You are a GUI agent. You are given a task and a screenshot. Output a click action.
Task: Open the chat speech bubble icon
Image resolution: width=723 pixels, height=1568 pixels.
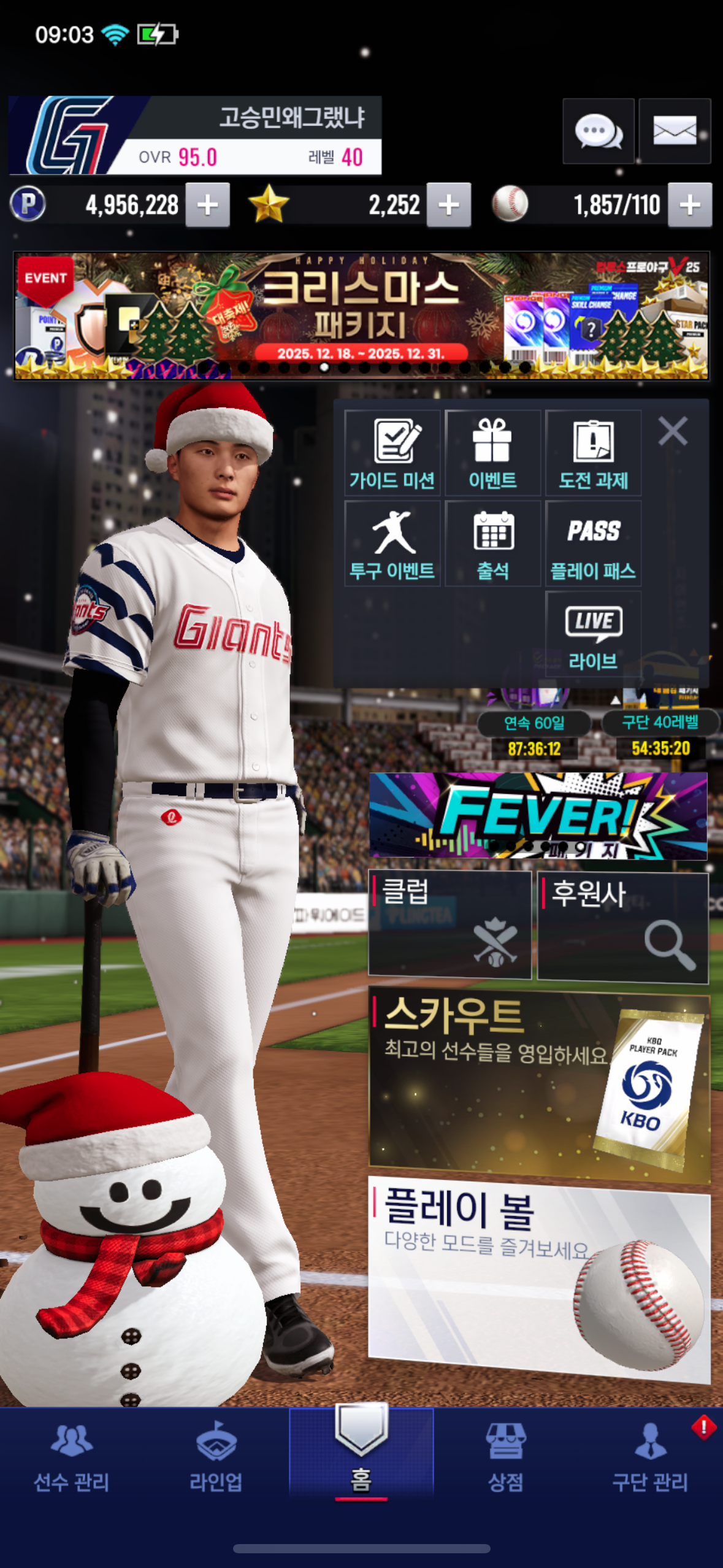598,131
